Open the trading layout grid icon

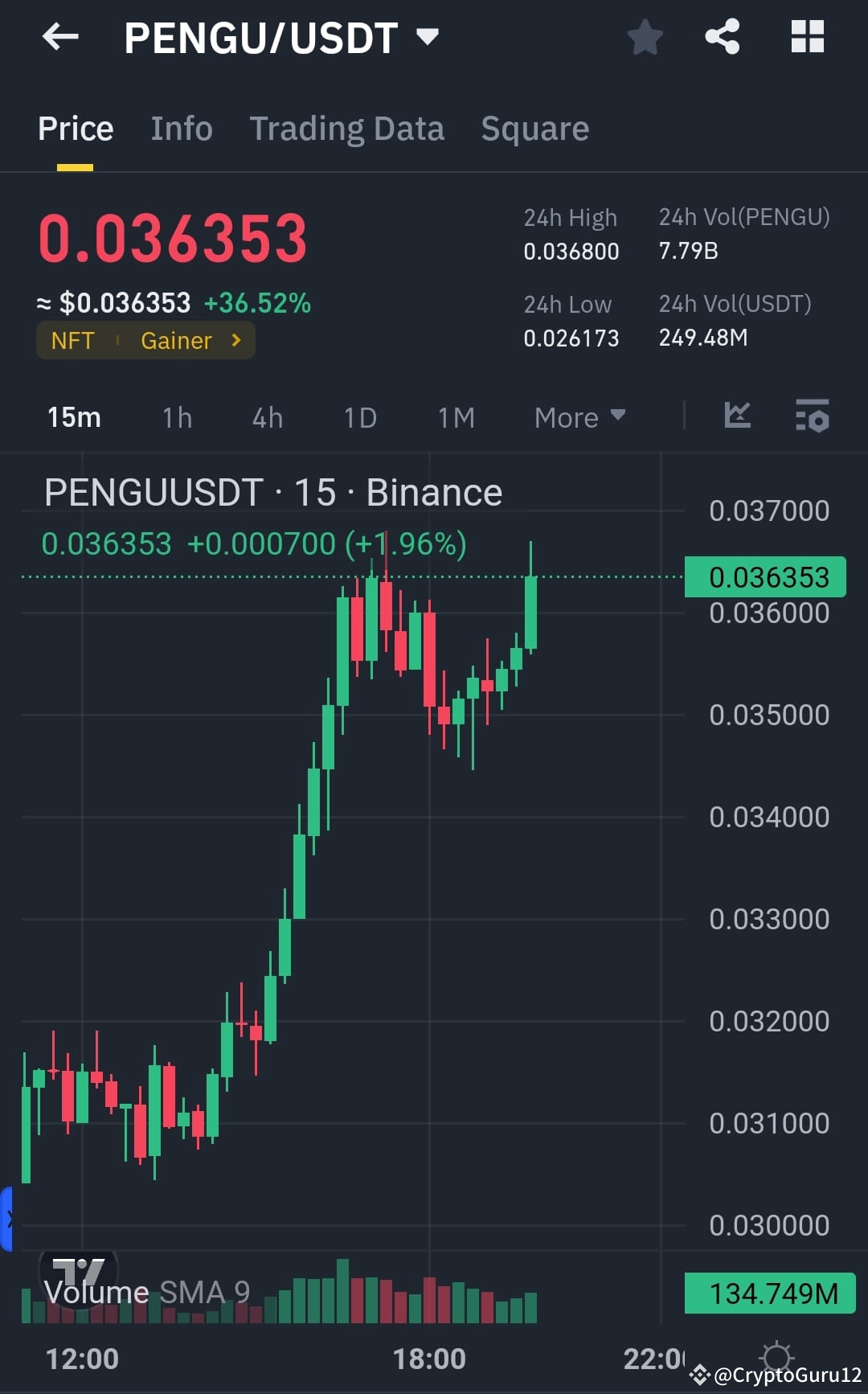pos(807,36)
